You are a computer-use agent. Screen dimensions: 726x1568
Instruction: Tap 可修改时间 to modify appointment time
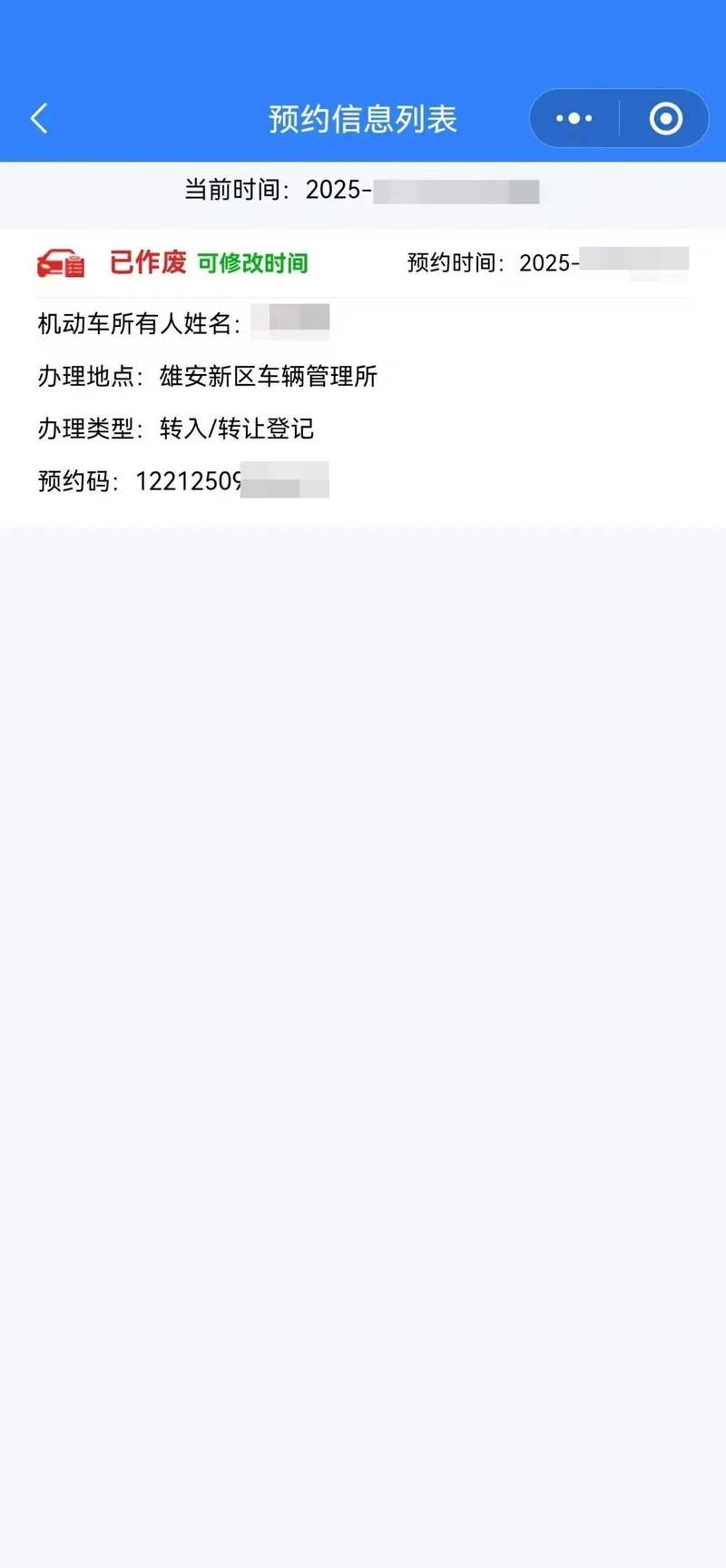252,263
